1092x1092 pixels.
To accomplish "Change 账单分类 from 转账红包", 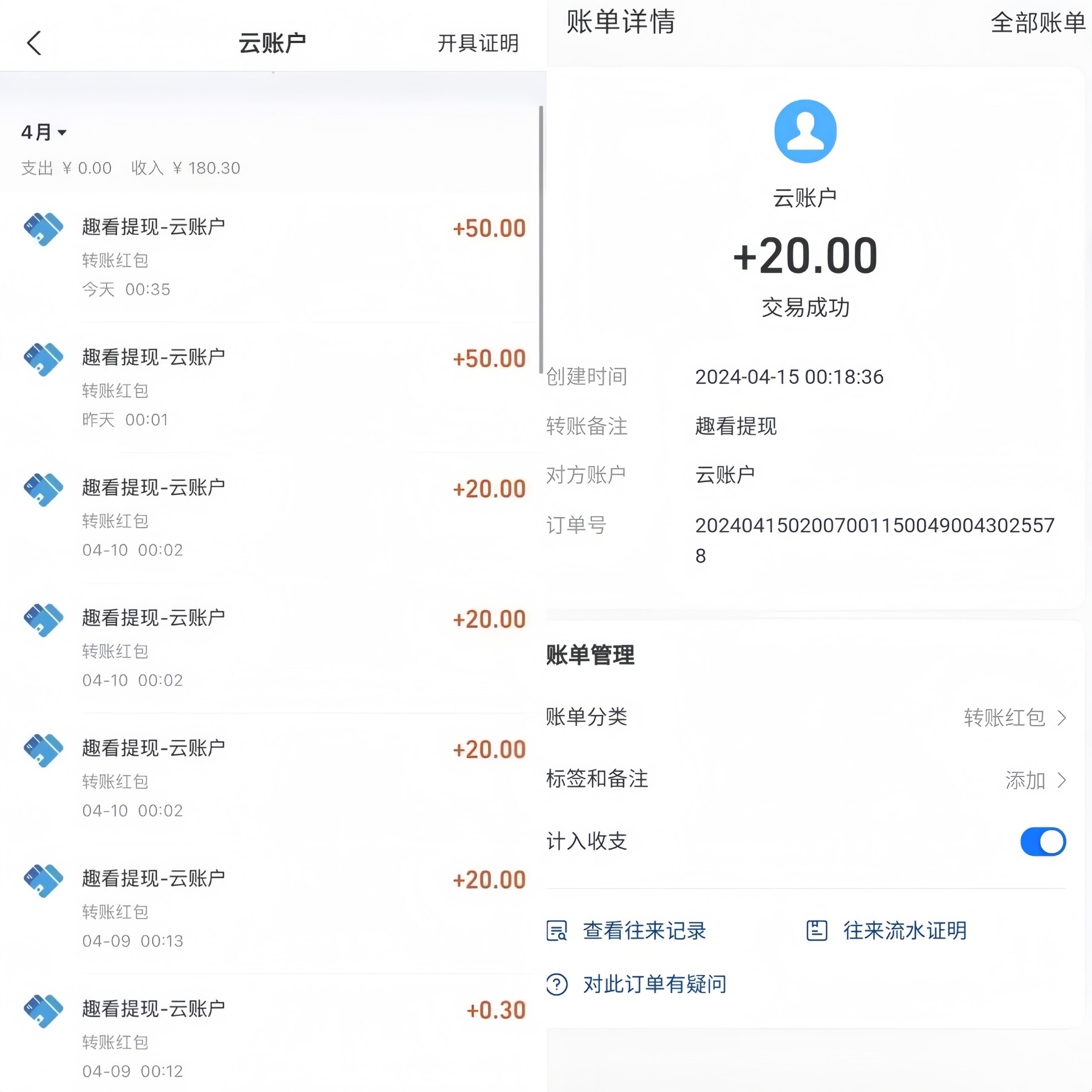I will 1014,718.
